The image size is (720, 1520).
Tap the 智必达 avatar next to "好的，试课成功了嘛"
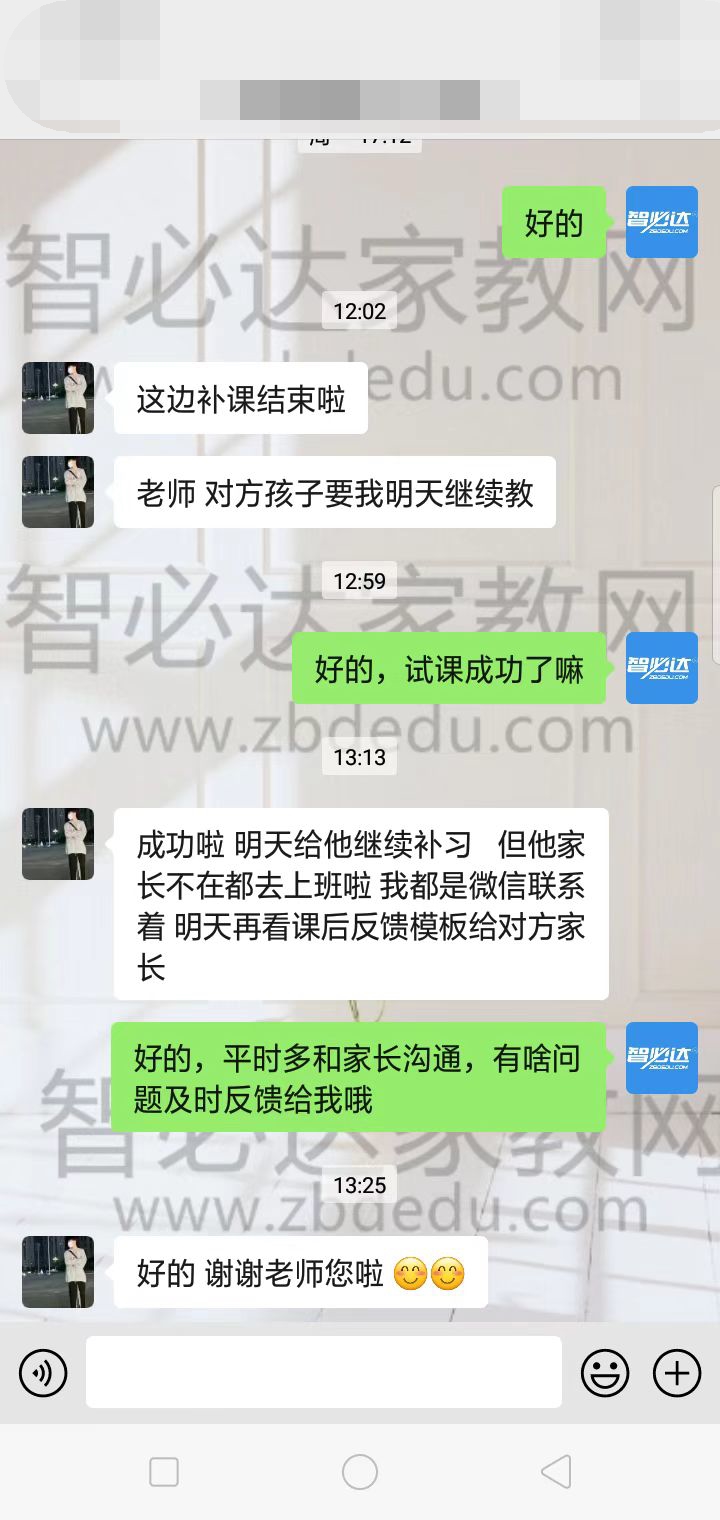coord(661,668)
